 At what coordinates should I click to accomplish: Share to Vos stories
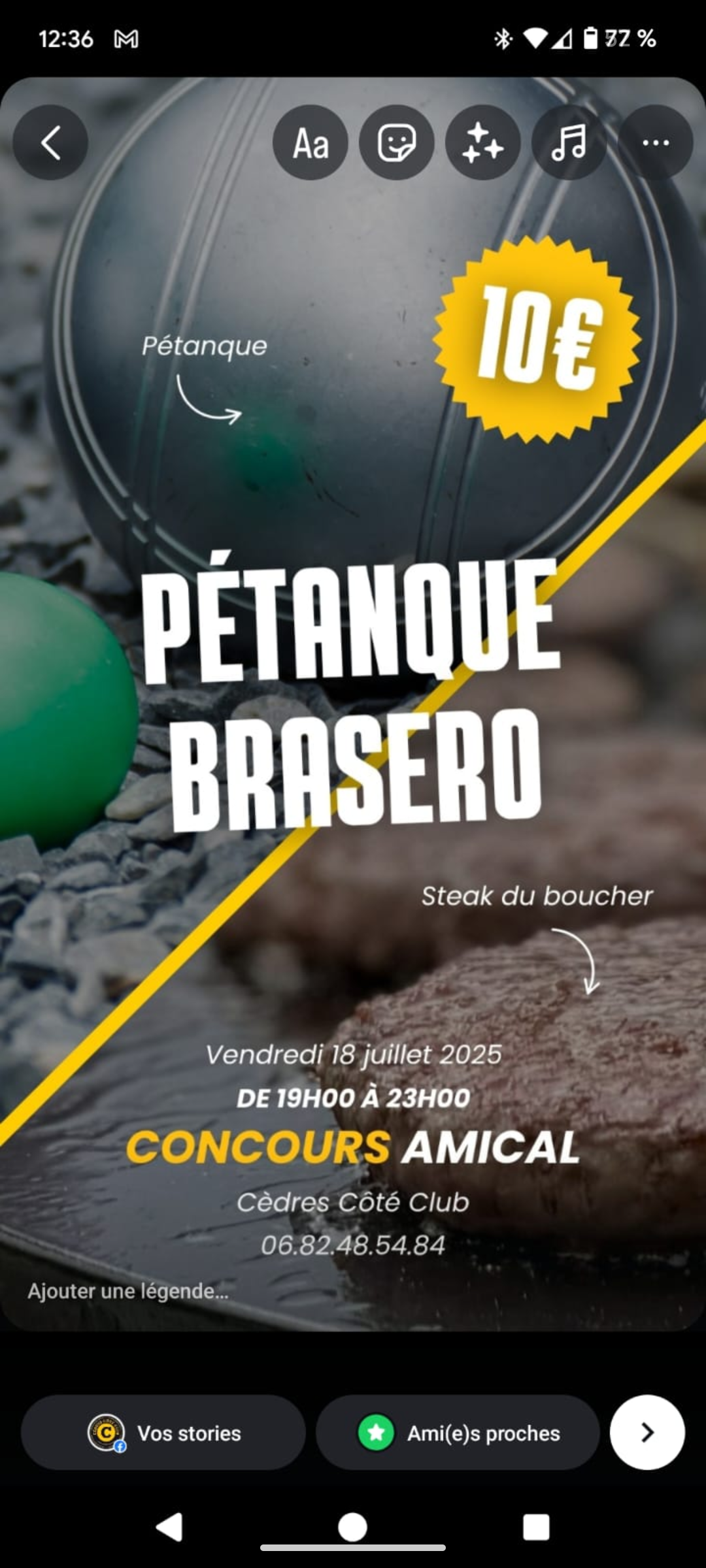click(163, 1433)
